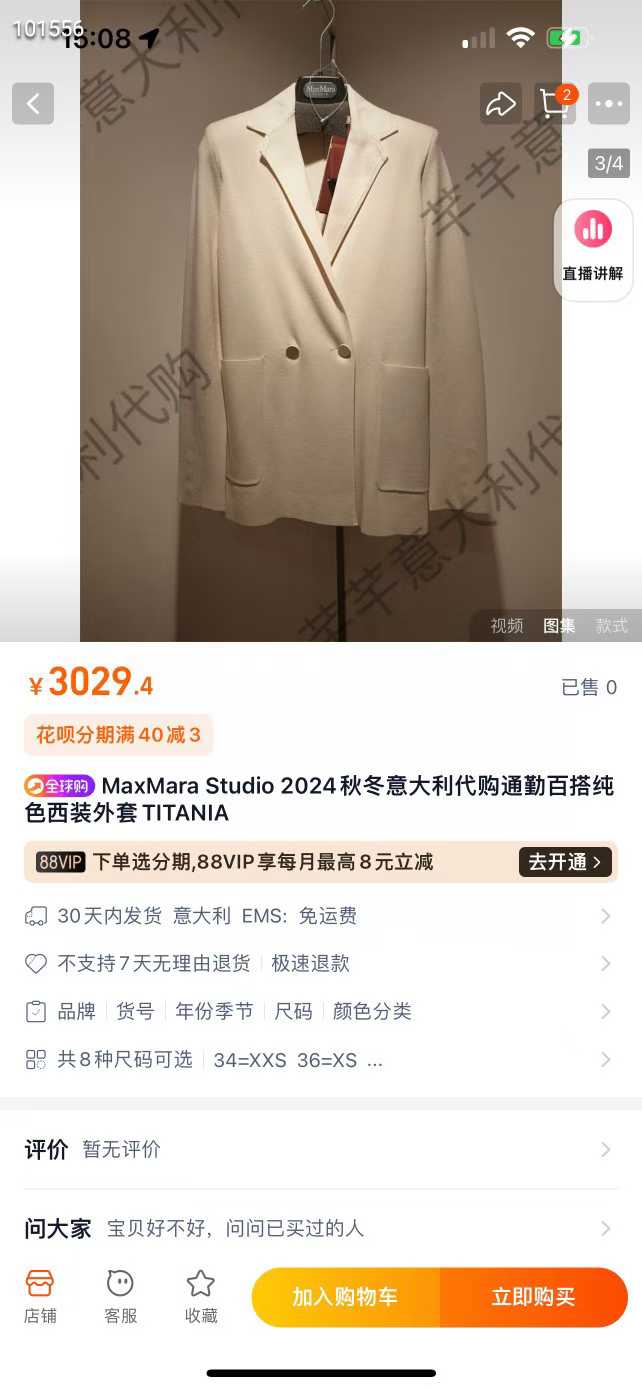Screen dimensions: 642x1389
Task: Open the 评价 reviews section
Action: pos(320,1150)
